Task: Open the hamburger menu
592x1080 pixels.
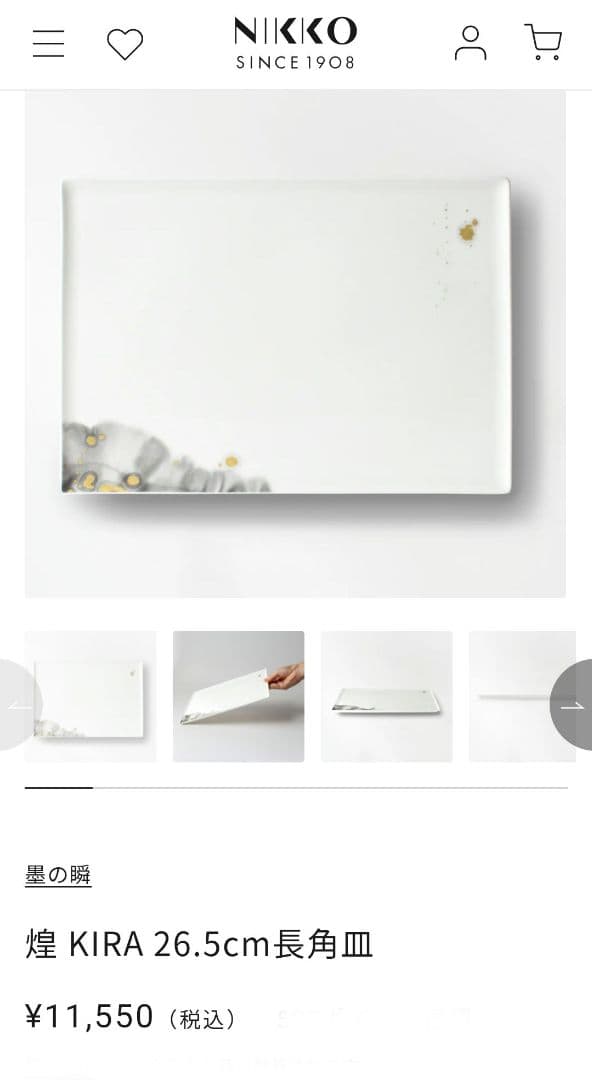Action: point(48,43)
